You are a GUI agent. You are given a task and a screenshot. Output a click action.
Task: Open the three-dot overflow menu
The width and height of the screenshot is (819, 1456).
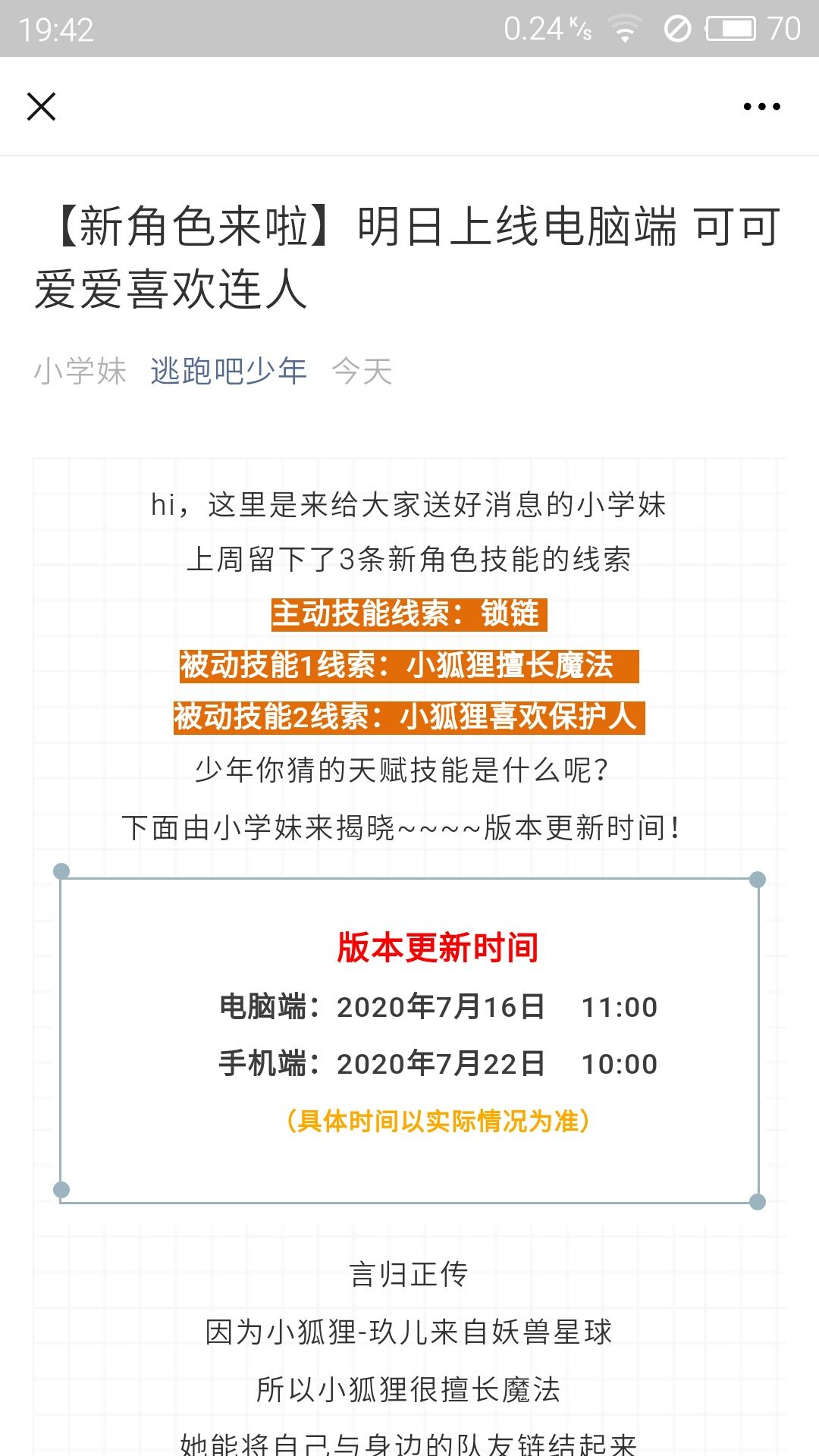pyautogui.click(x=761, y=106)
